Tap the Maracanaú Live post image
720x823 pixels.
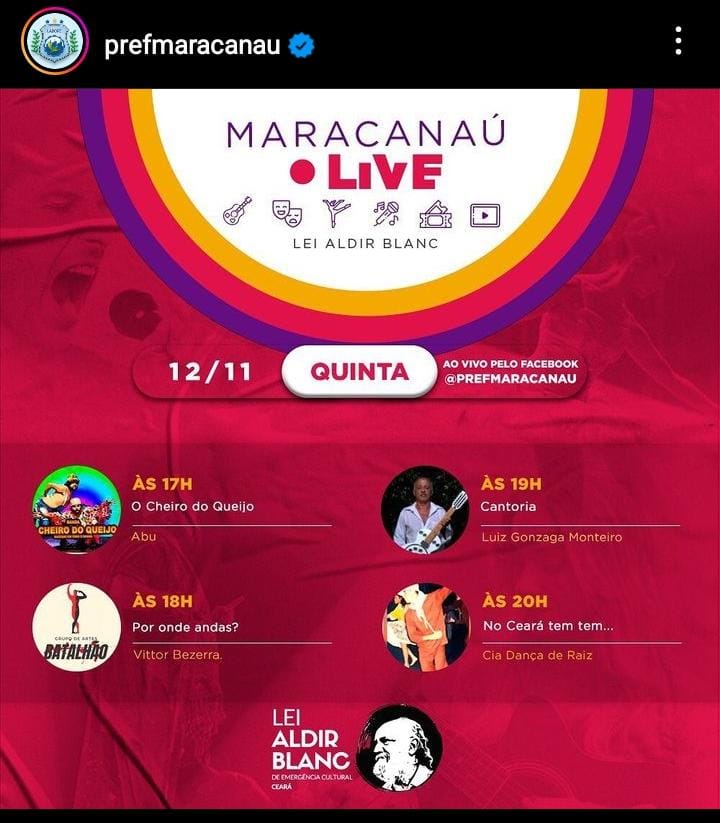[x=360, y=450]
